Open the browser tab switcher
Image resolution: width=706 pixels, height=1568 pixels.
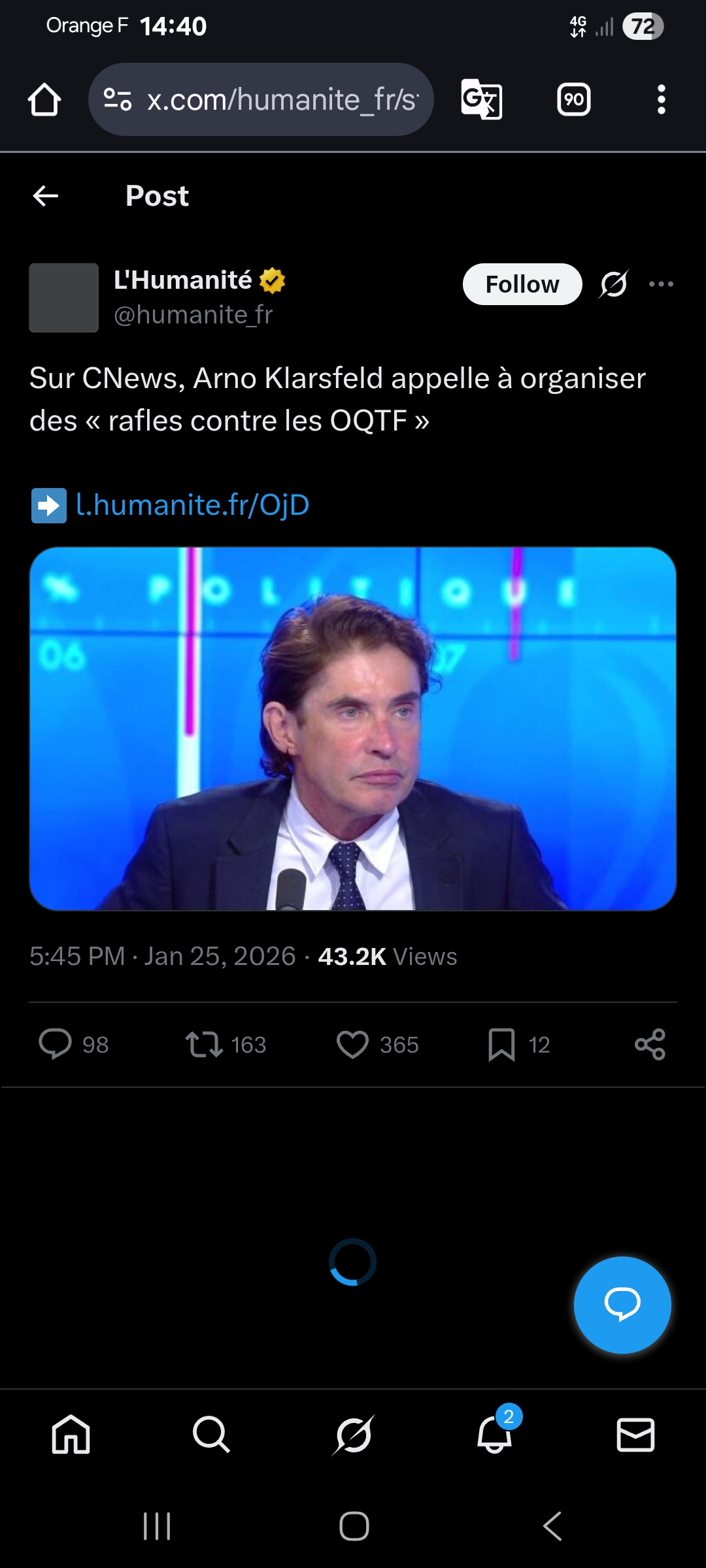pos(574,99)
